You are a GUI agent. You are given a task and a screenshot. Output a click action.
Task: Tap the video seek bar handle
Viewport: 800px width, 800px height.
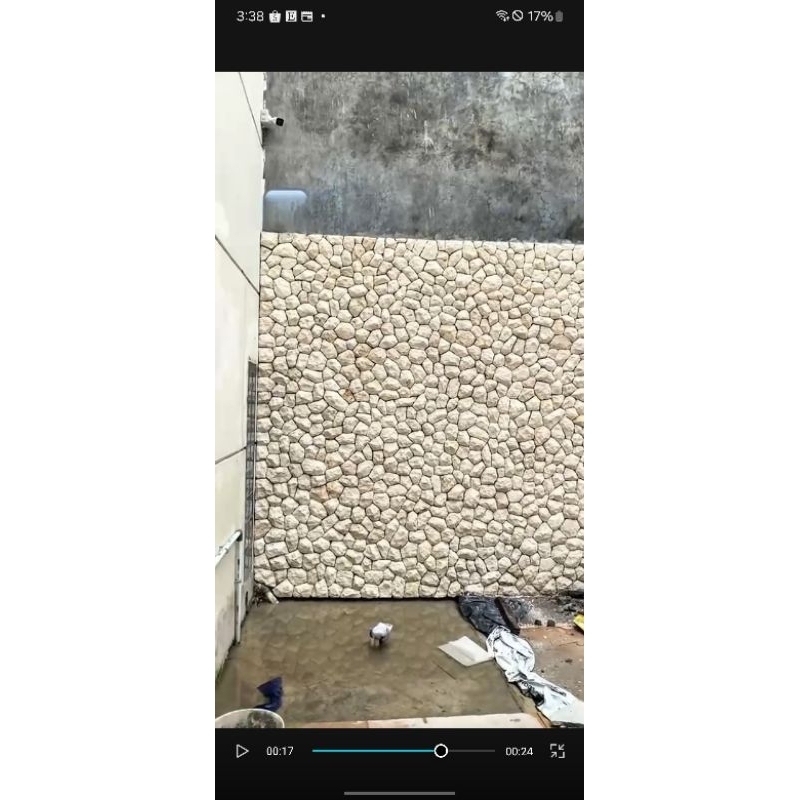[x=441, y=751]
